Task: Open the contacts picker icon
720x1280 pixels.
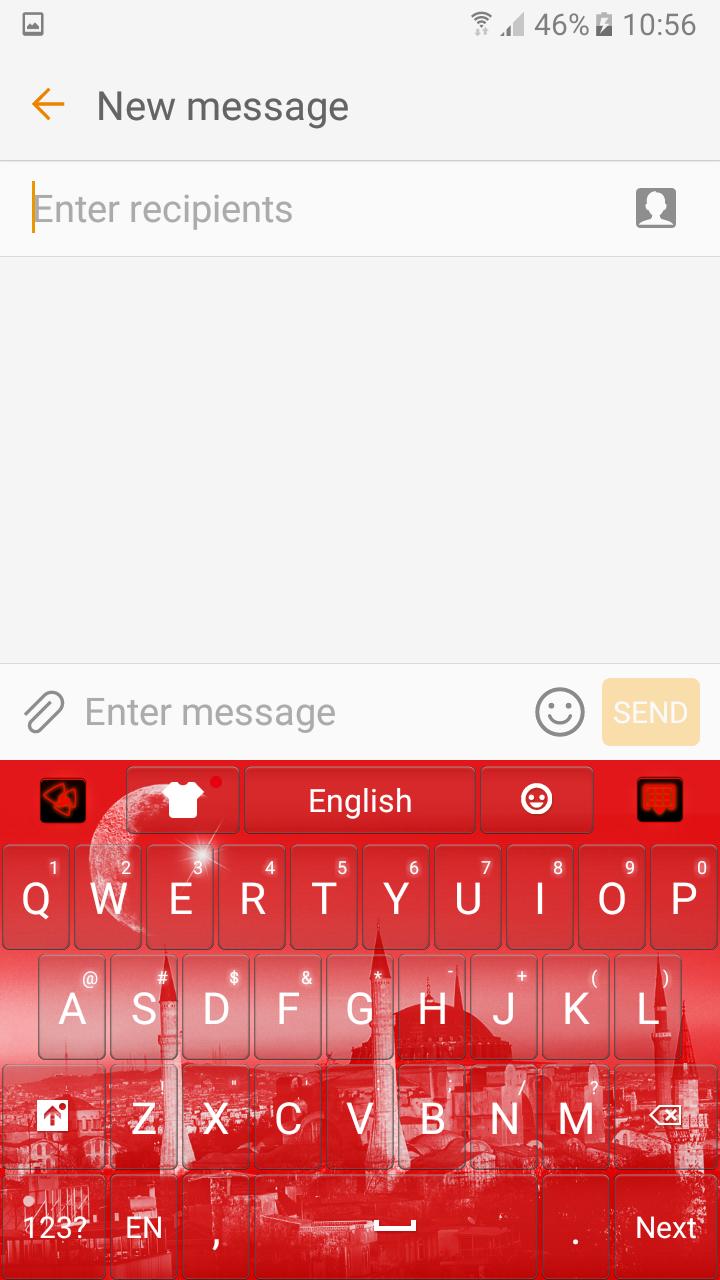Action: coord(655,208)
